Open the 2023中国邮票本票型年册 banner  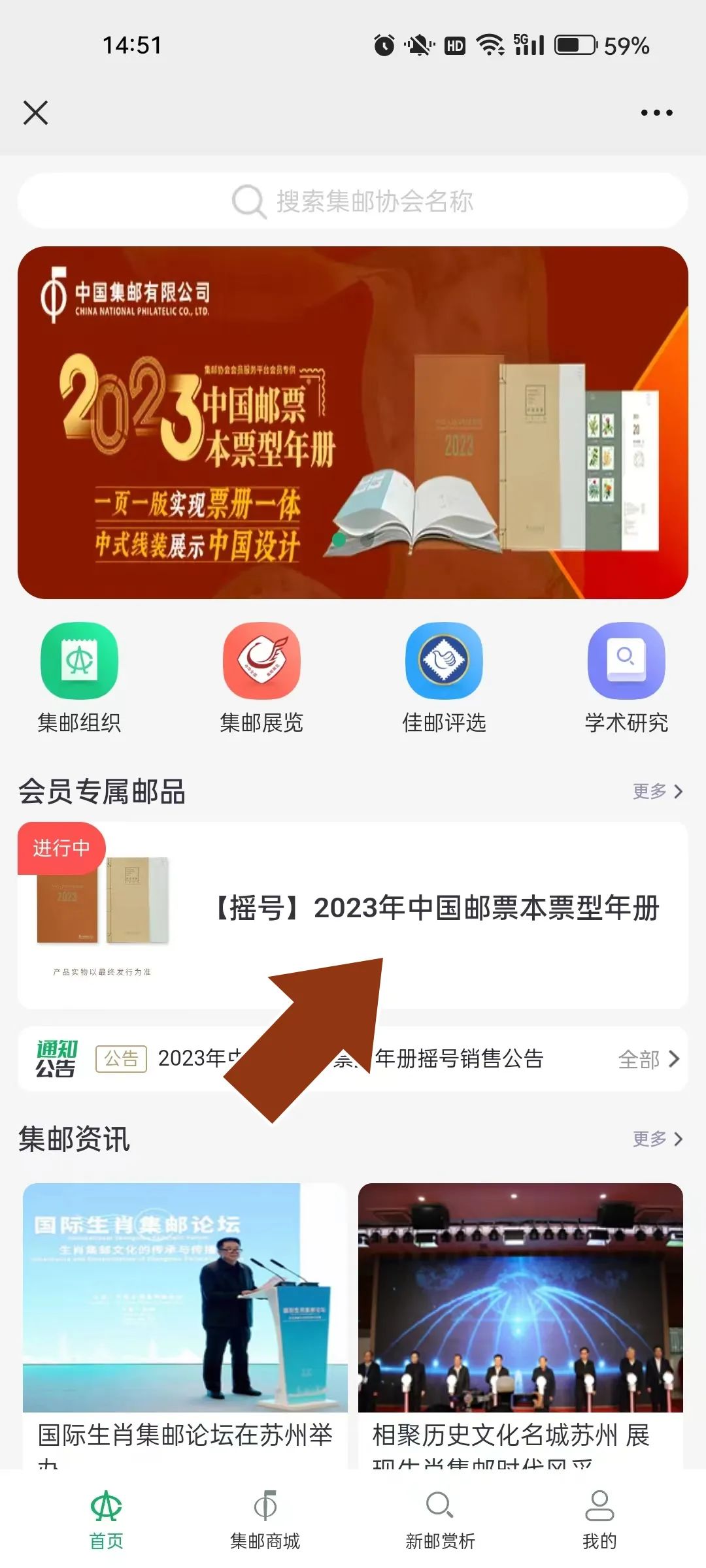coord(353,422)
